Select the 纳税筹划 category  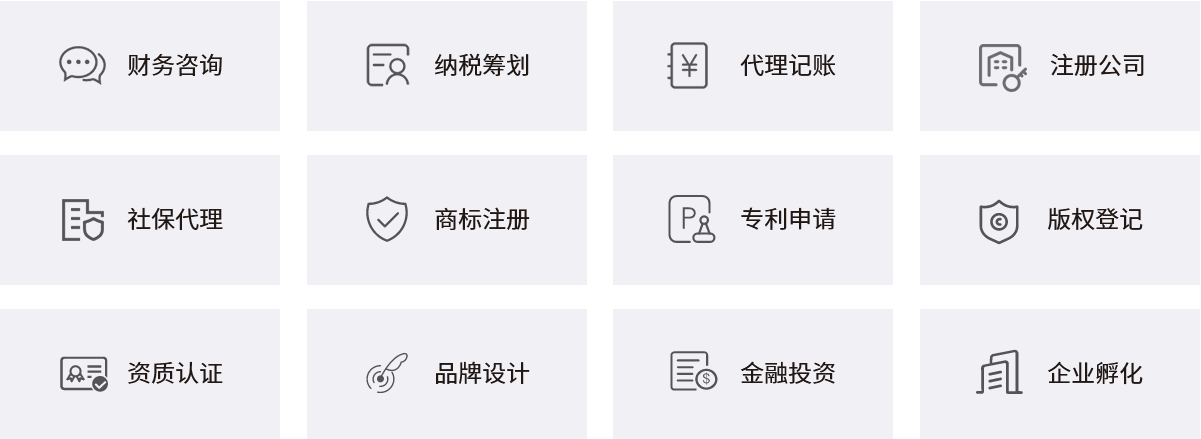point(446,65)
